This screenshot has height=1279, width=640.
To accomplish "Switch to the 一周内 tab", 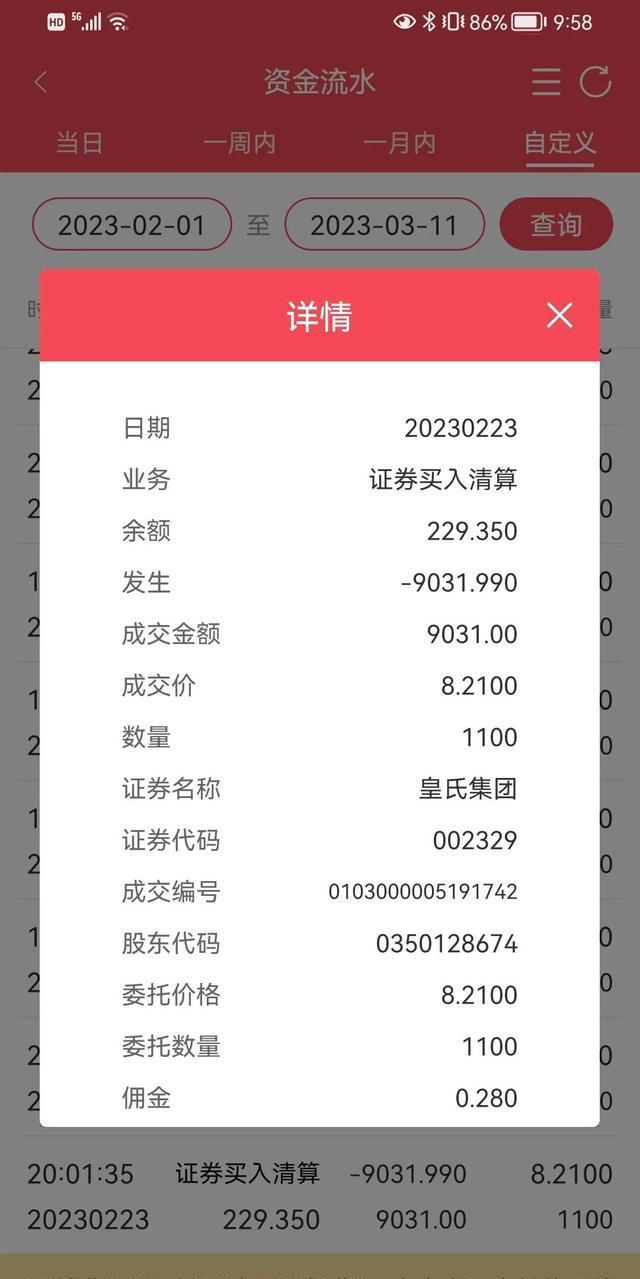I will (239, 143).
